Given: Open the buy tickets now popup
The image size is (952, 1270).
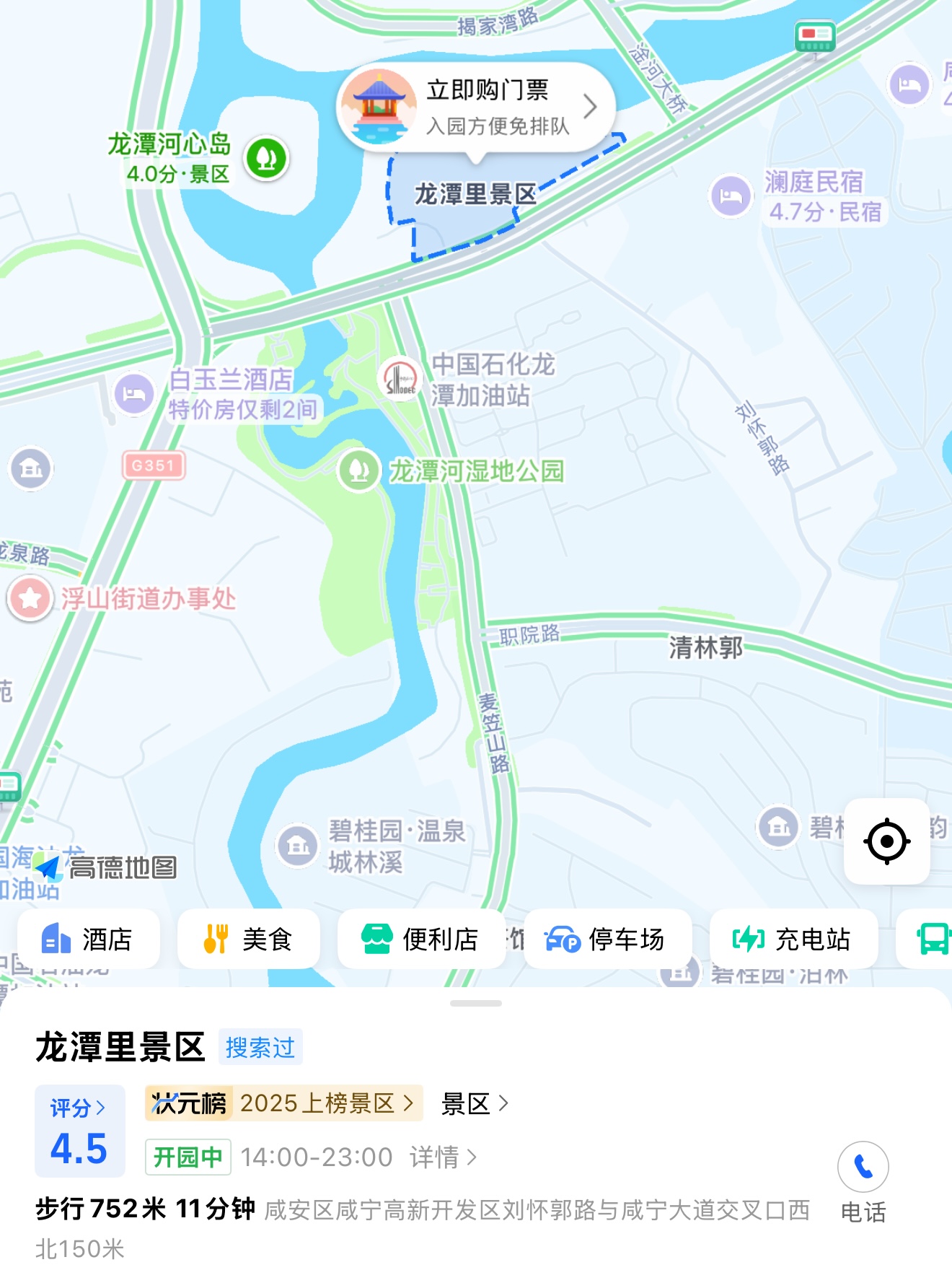Looking at the screenshot, I should (476, 108).
